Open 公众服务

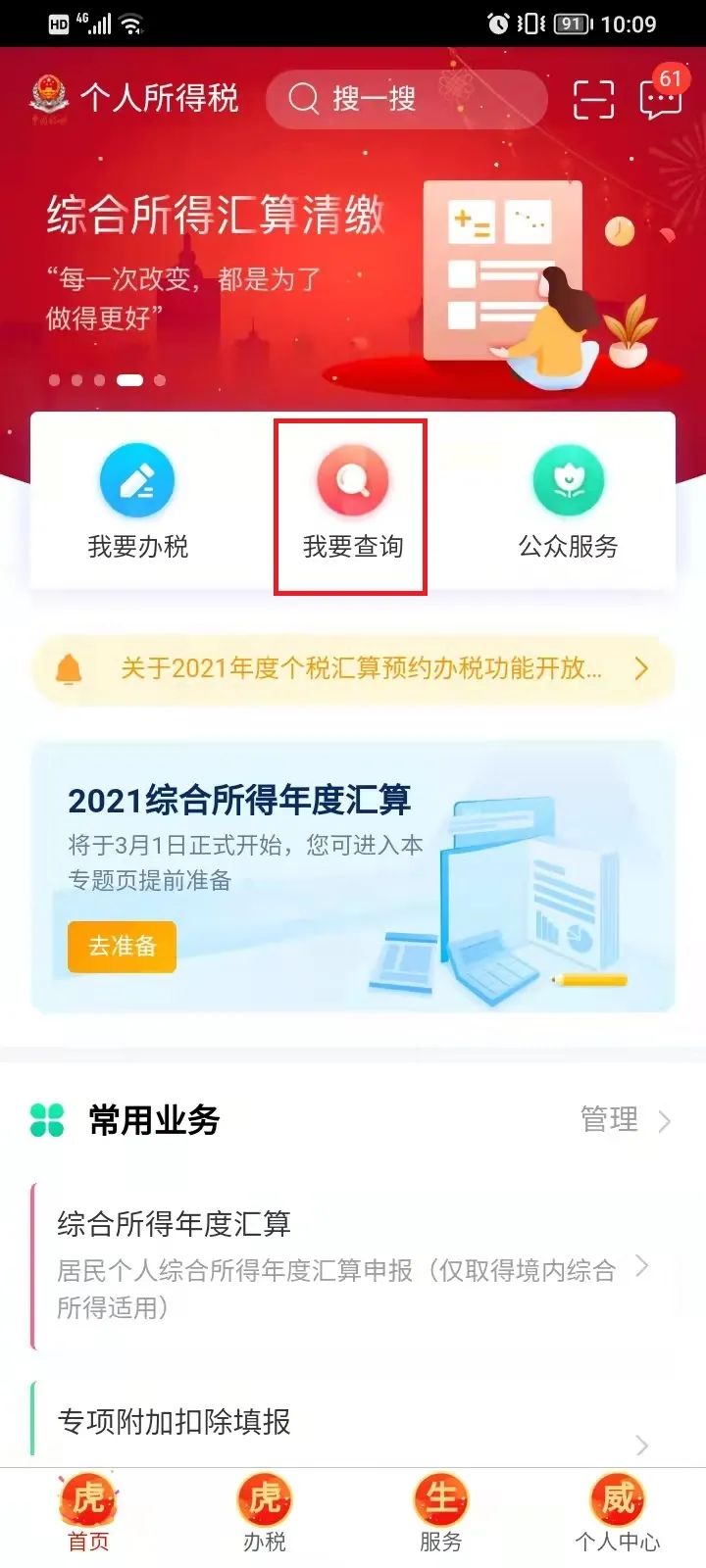click(x=569, y=502)
